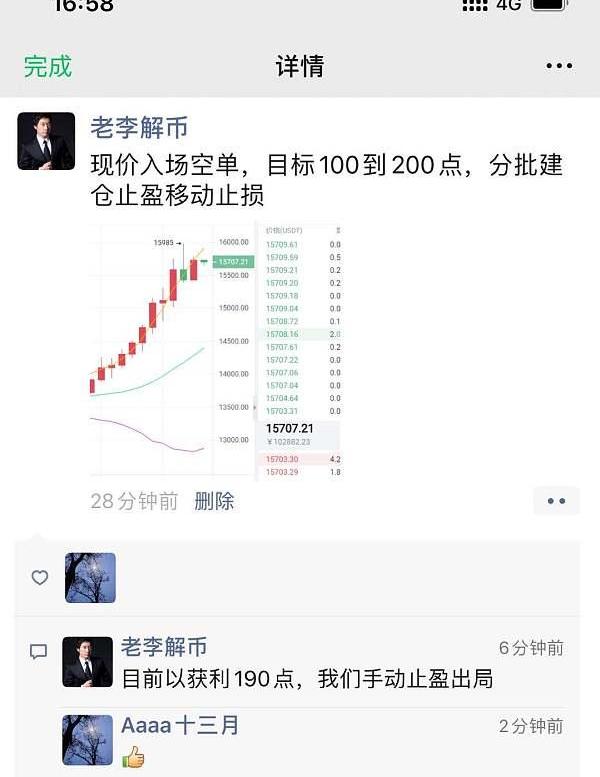This screenshot has width=600, height=777.
Task: Tap 完成 to close the detail page
Action: (47, 67)
